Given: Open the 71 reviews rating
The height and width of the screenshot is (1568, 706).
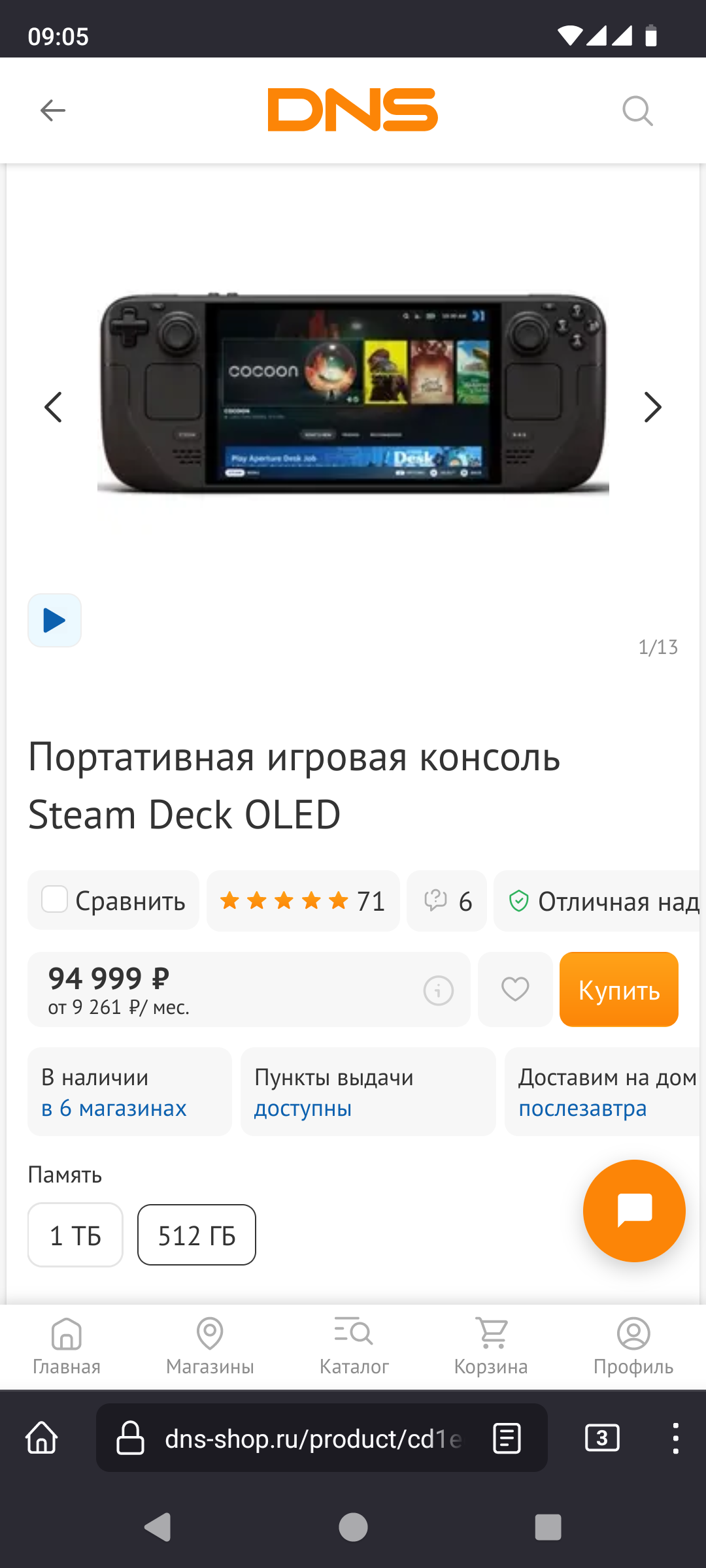Looking at the screenshot, I should coord(303,901).
